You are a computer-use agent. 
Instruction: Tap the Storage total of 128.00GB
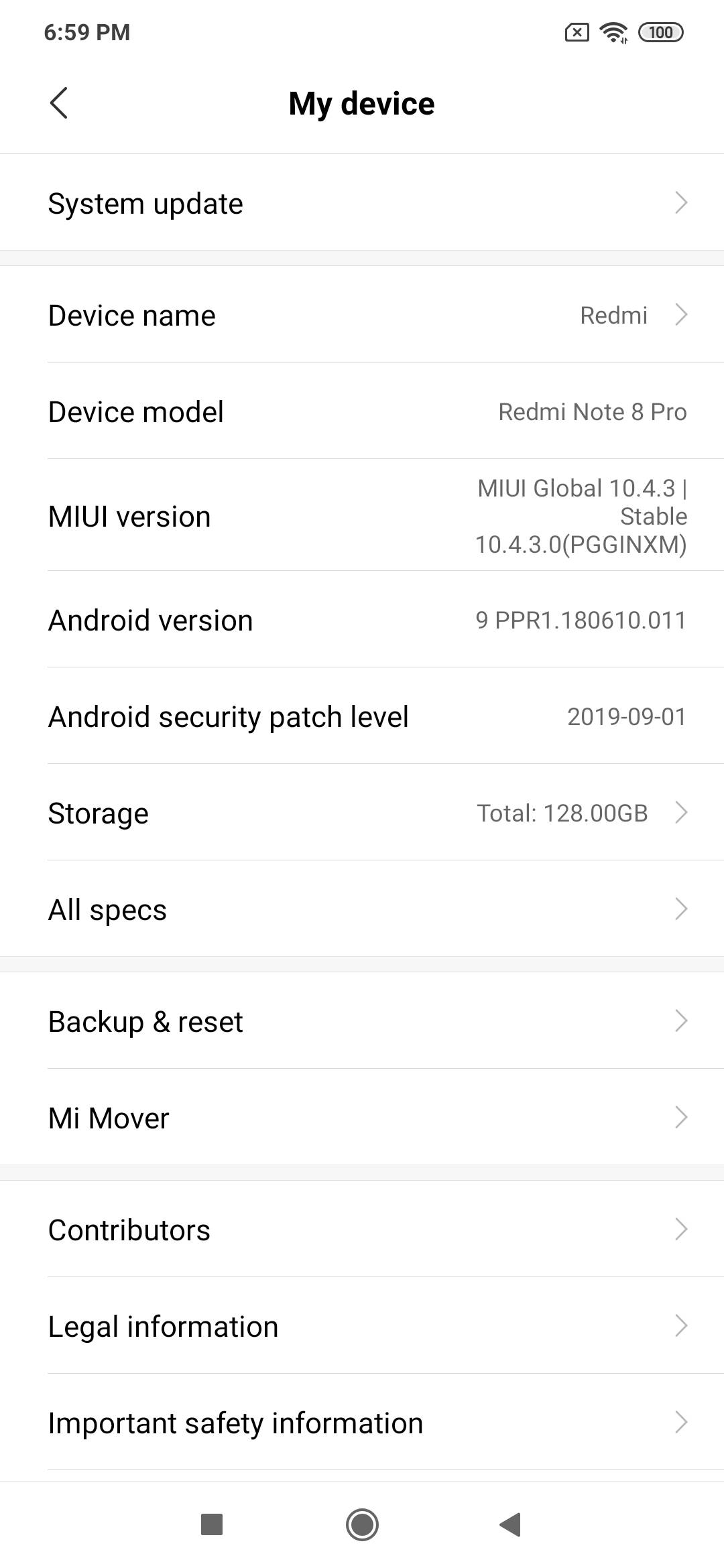tap(563, 813)
